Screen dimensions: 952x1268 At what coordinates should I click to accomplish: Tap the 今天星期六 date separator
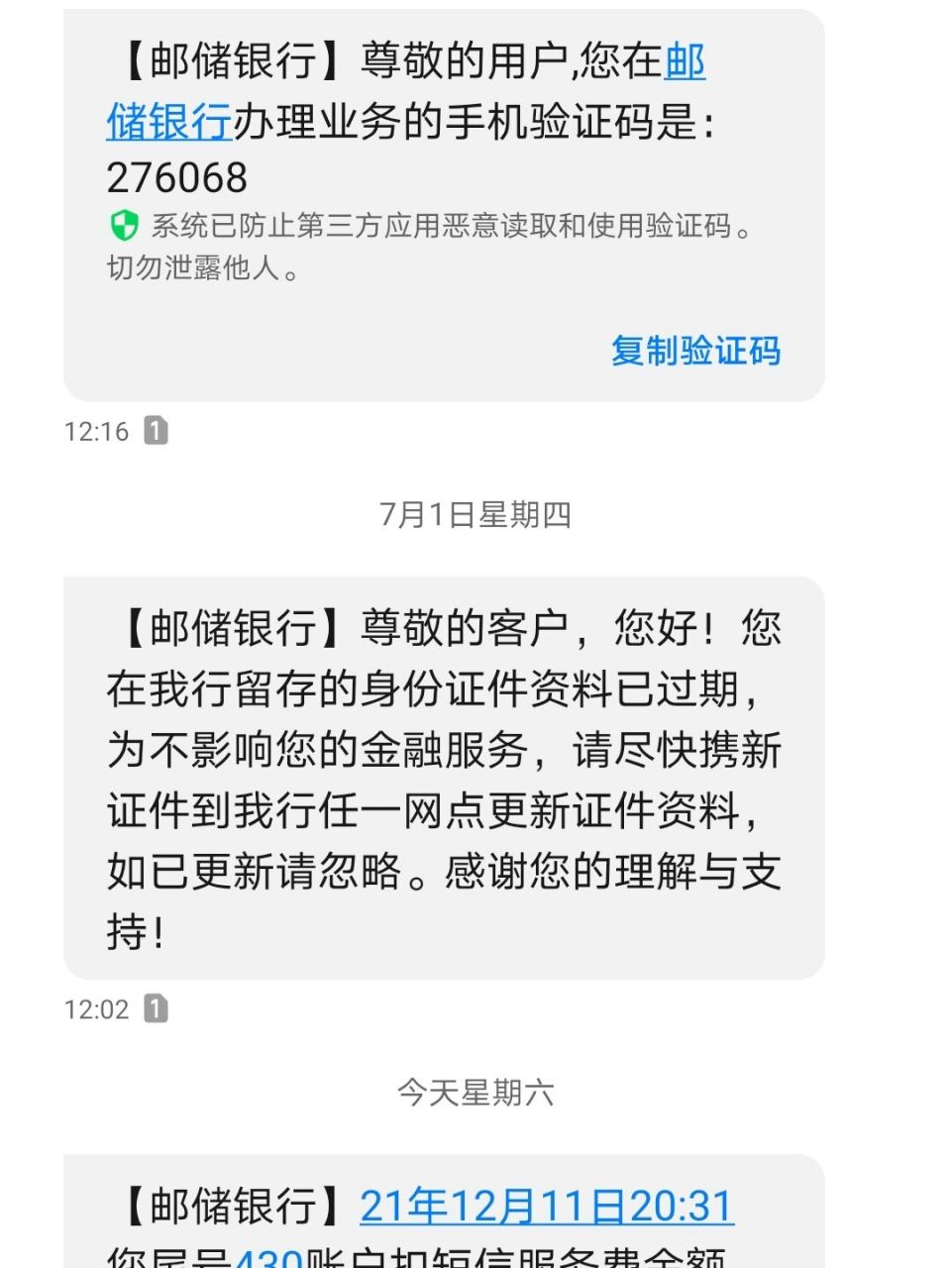pos(476,1093)
